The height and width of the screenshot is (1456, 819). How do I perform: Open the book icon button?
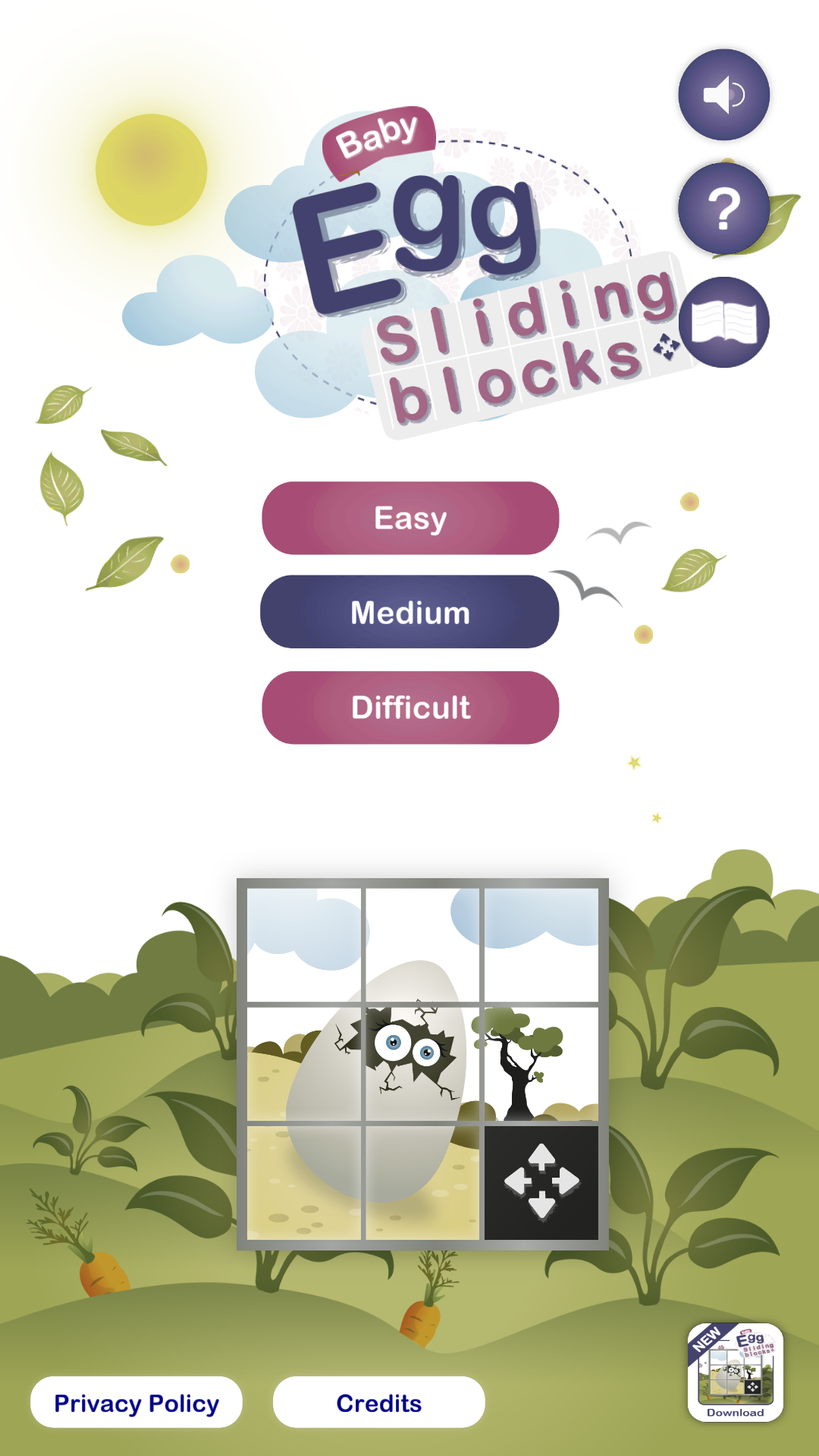tap(723, 322)
